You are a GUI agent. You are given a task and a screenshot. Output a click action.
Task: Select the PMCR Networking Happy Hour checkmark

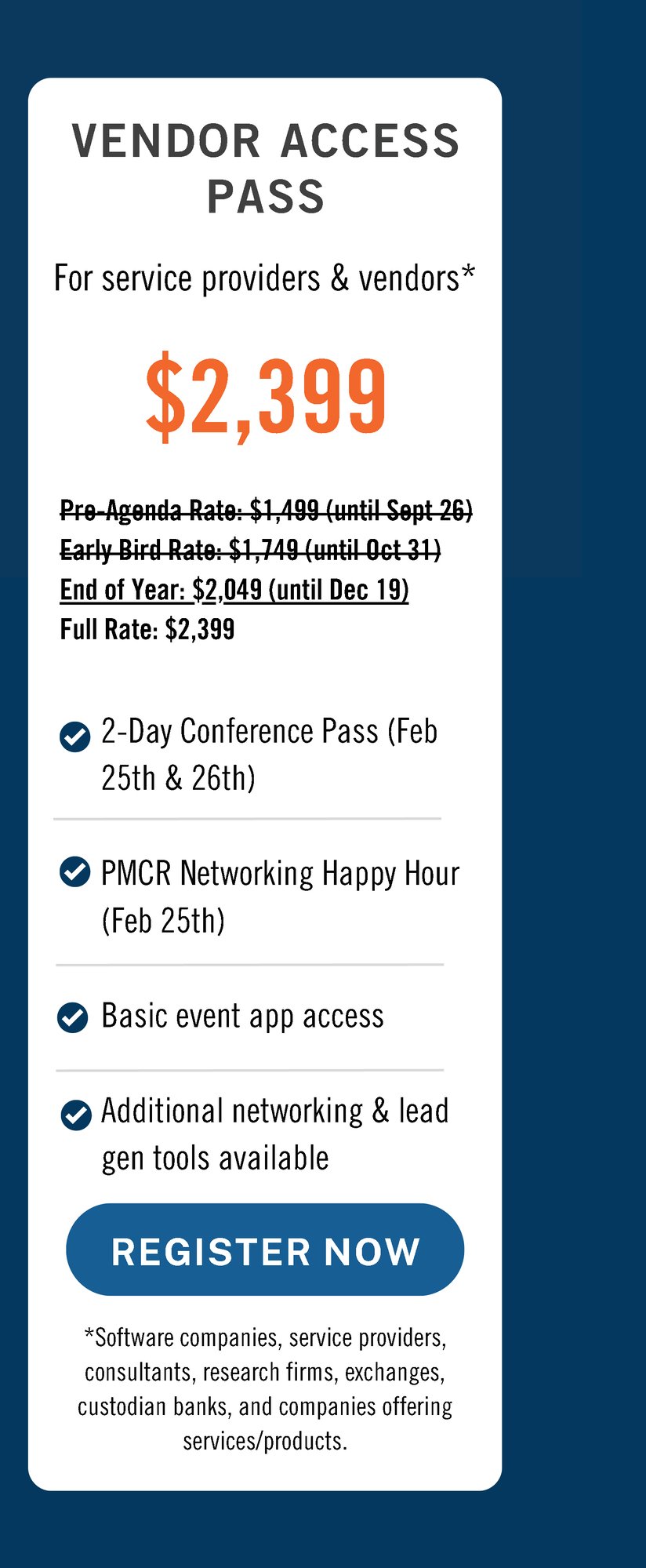[x=74, y=871]
